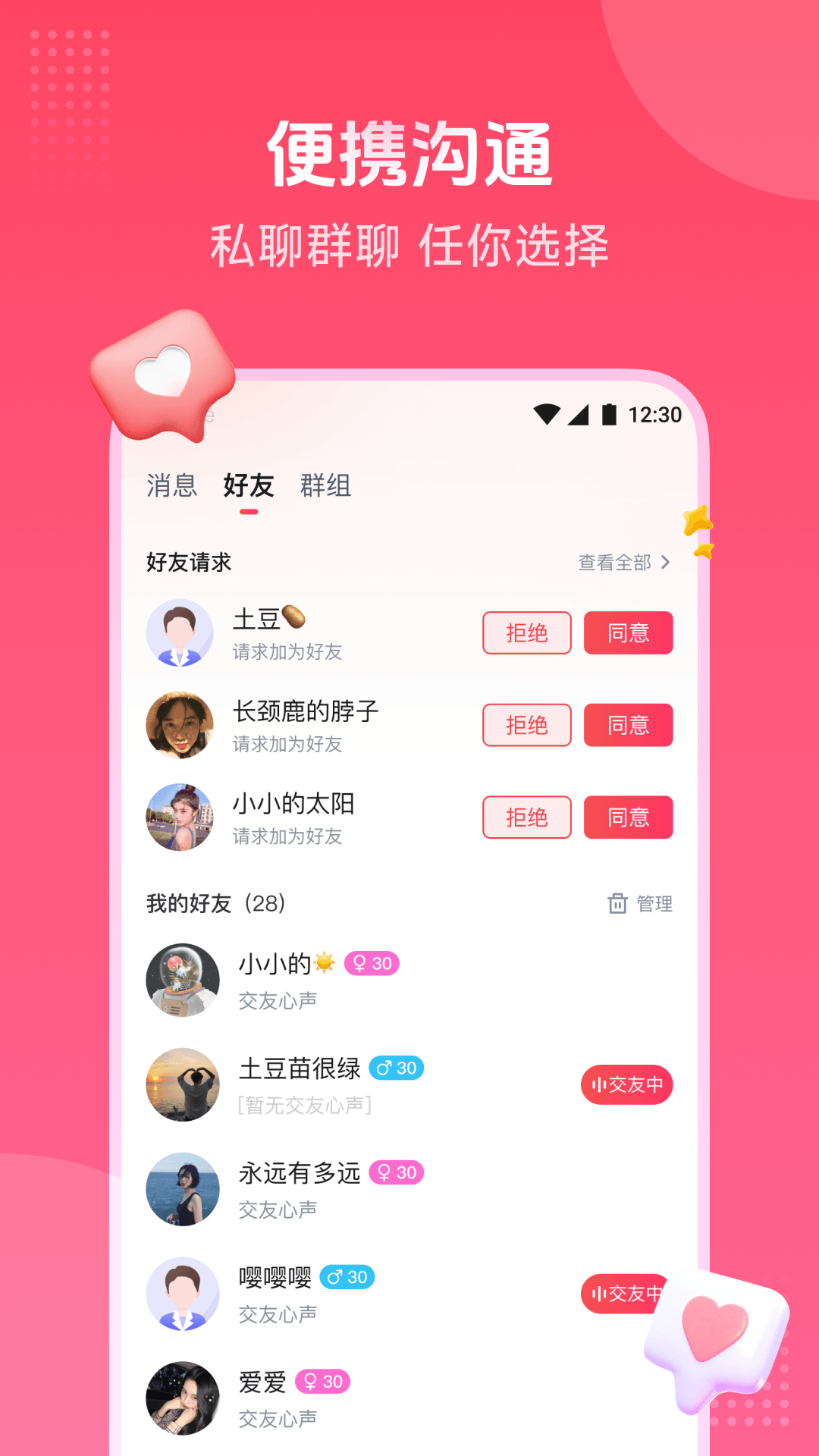819x1456 pixels.
Task: Click the heart bubble sticker near the status bar
Action: coord(163,379)
